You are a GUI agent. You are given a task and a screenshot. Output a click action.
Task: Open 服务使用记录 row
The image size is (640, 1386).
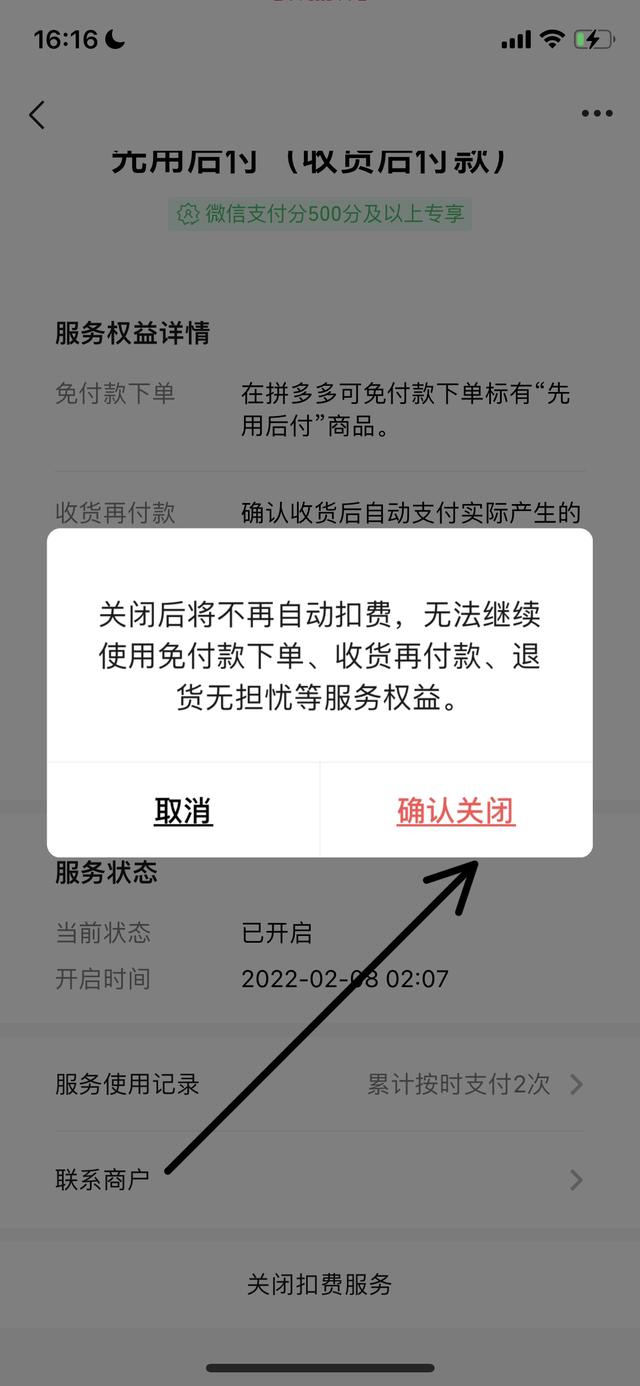click(320, 1084)
